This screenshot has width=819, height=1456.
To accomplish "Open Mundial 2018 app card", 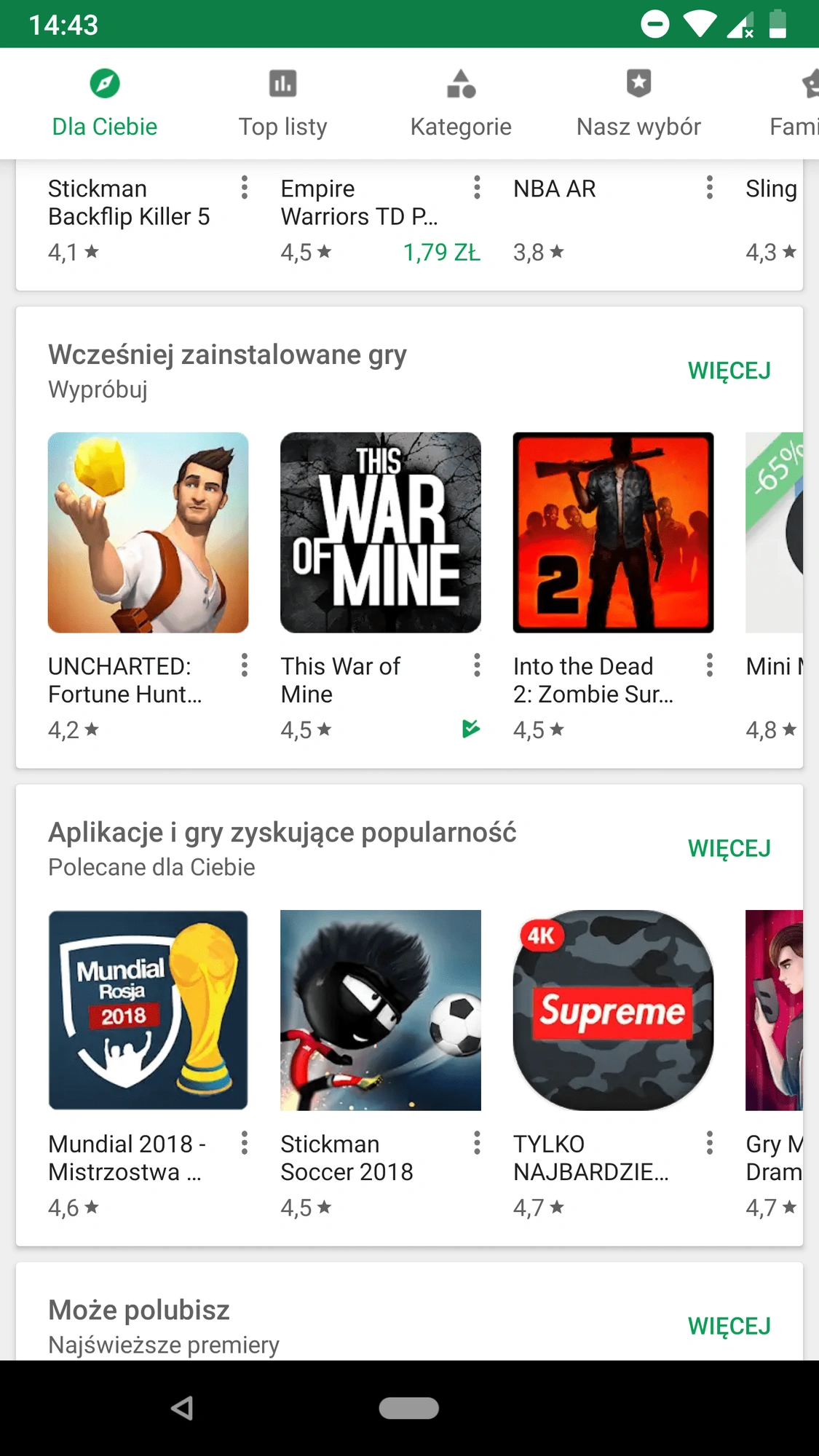I will pos(148,1010).
